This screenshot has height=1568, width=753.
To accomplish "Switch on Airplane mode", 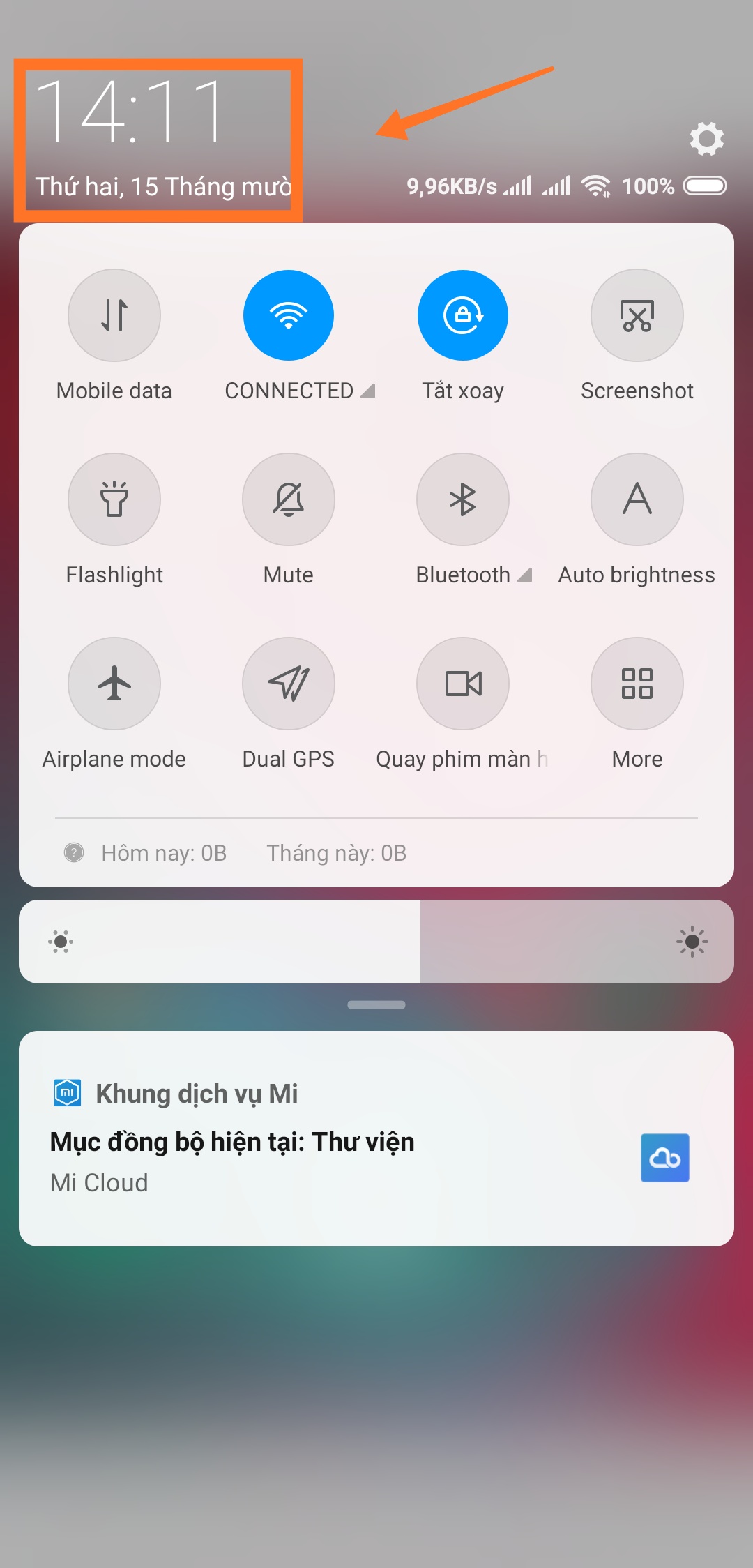I will (x=114, y=684).
